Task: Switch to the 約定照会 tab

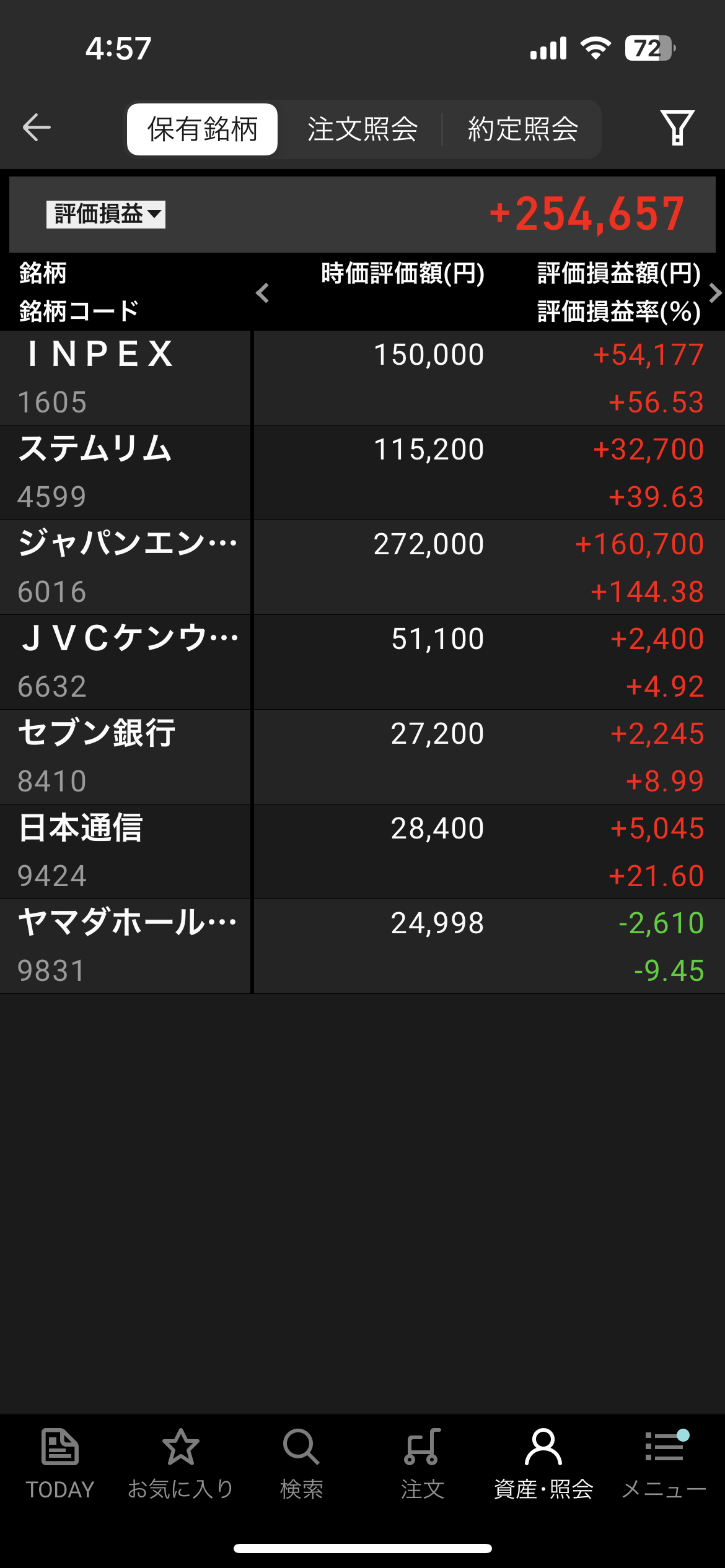Action: click(523, 129)
